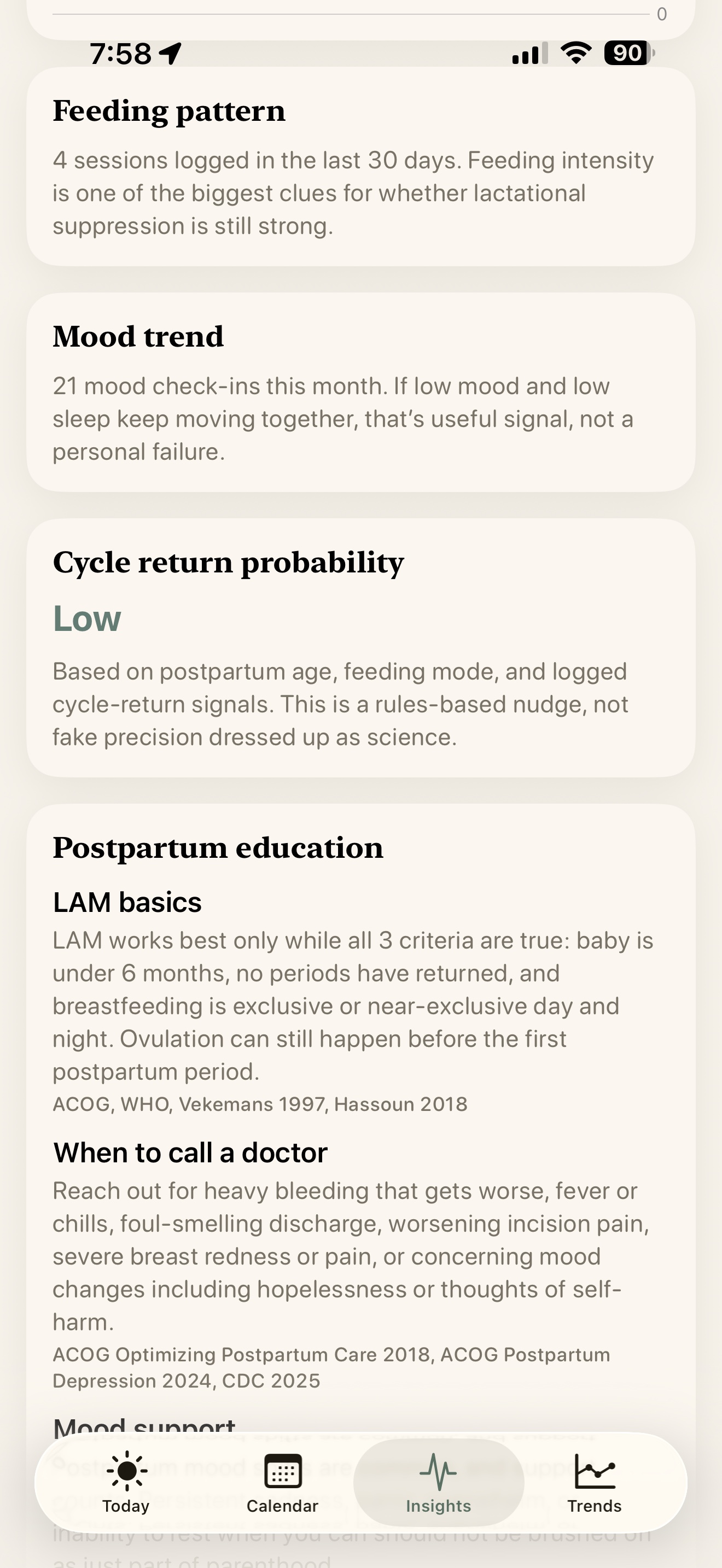Tap the progress line at the very top
This screenshot has height=1568, width=722.
[x=350, y=13]
